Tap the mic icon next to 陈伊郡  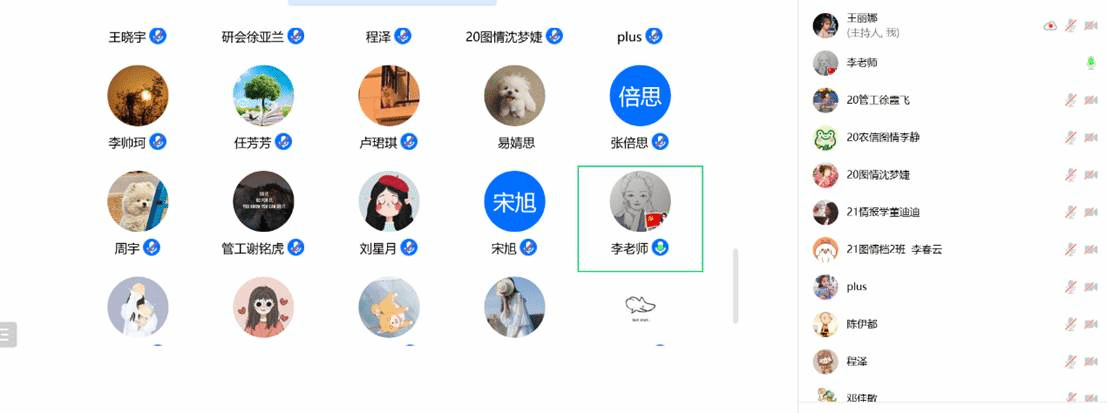(x=1070, y=324)
